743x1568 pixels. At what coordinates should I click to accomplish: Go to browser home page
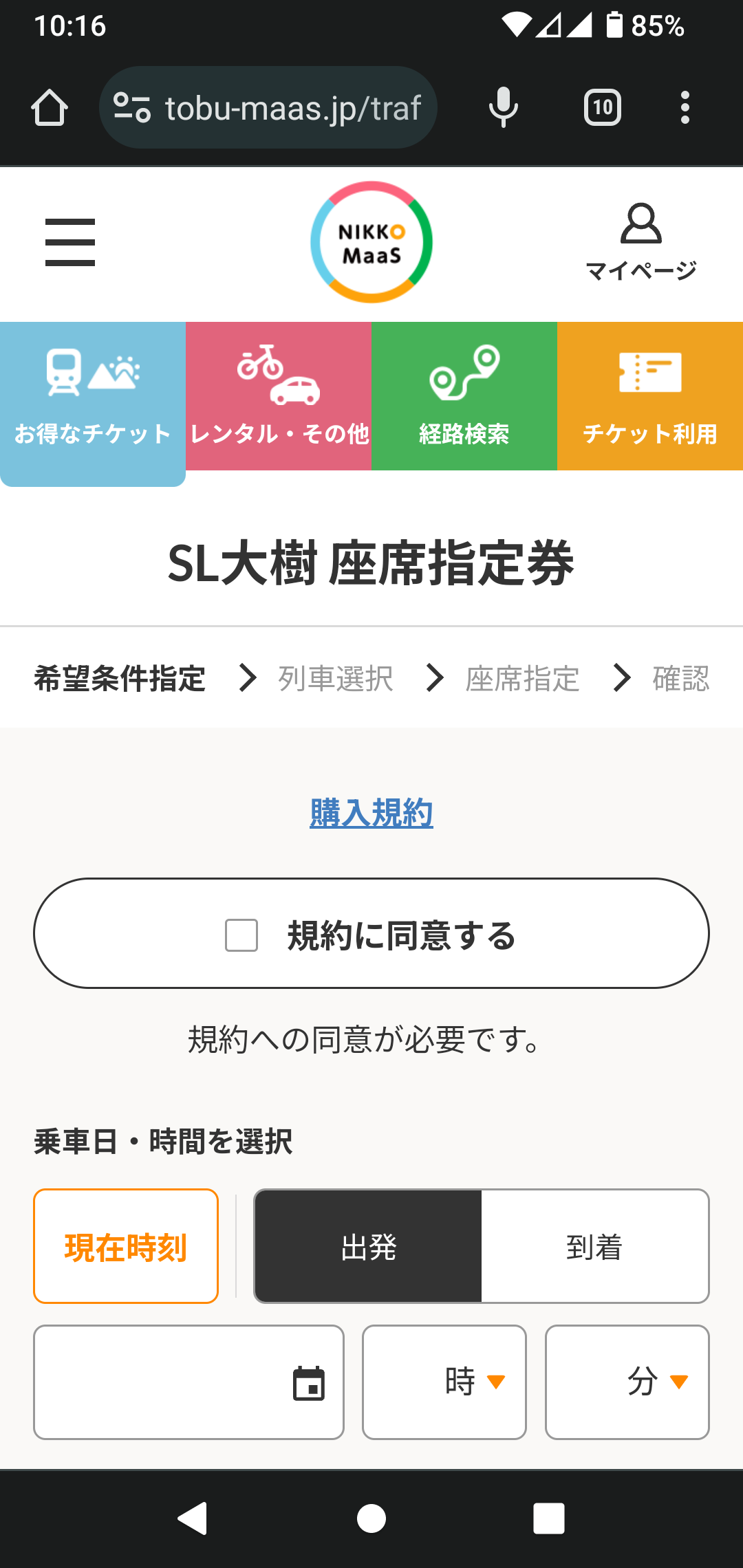click(x=50, y=107)
